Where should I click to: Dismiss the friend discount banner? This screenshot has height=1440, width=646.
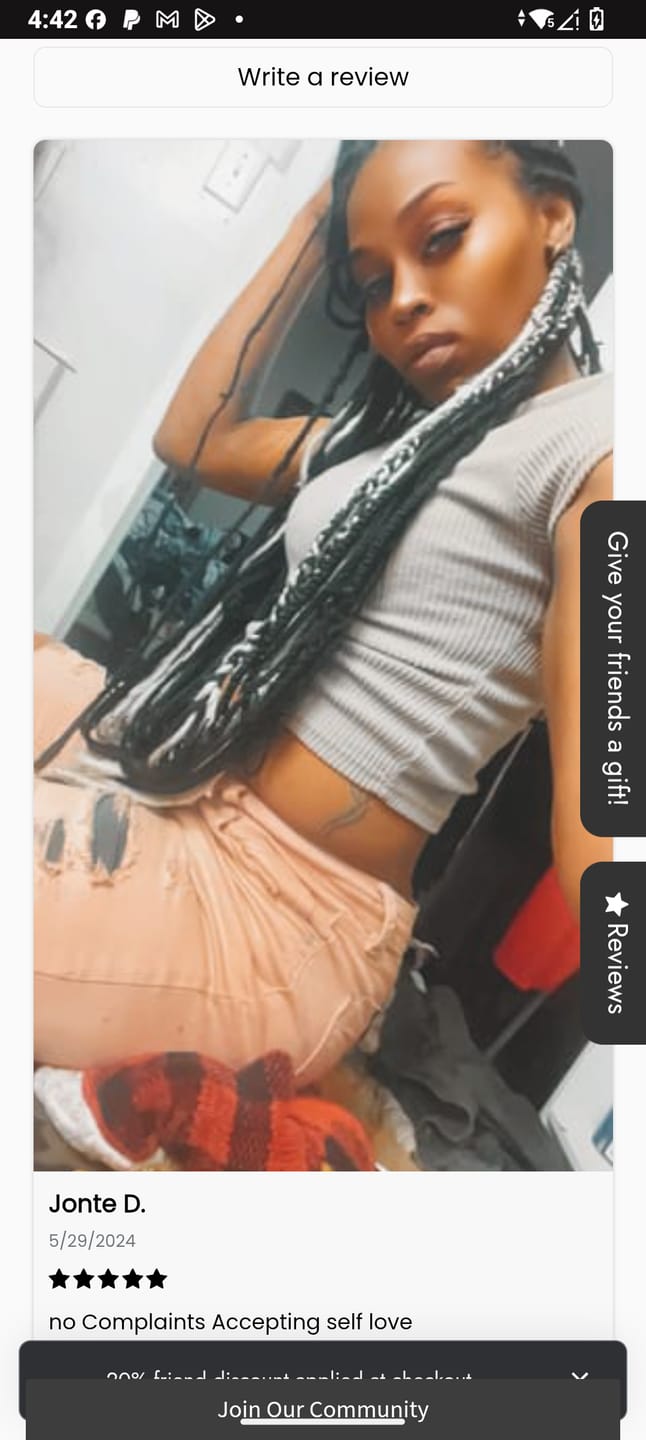pos(580,1375)
